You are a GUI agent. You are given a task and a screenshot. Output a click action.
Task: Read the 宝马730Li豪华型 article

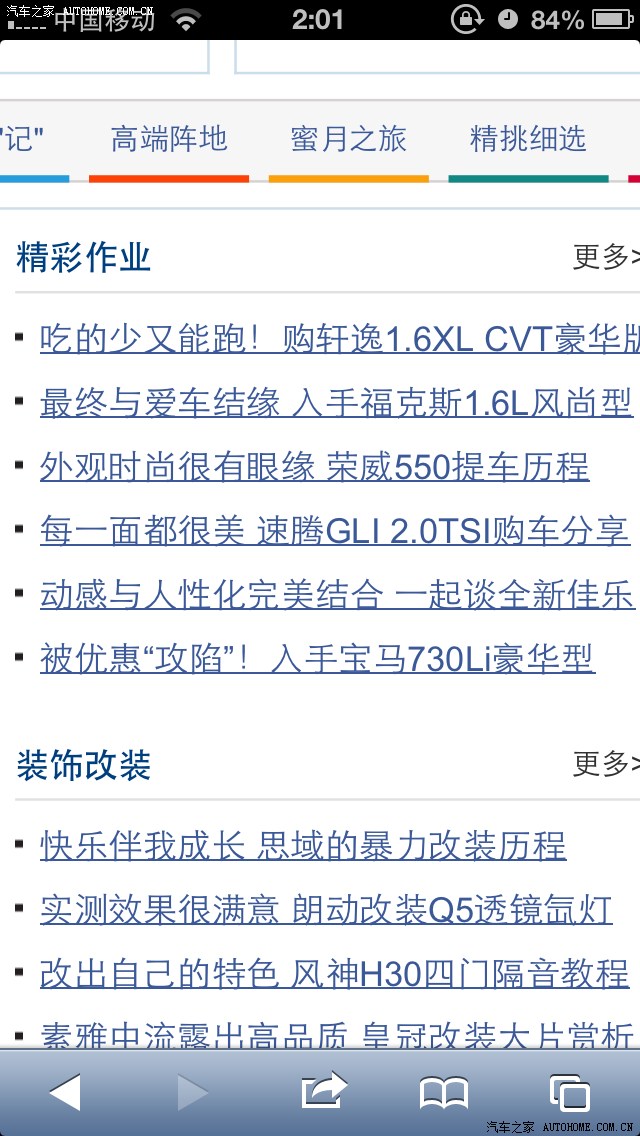318,659
